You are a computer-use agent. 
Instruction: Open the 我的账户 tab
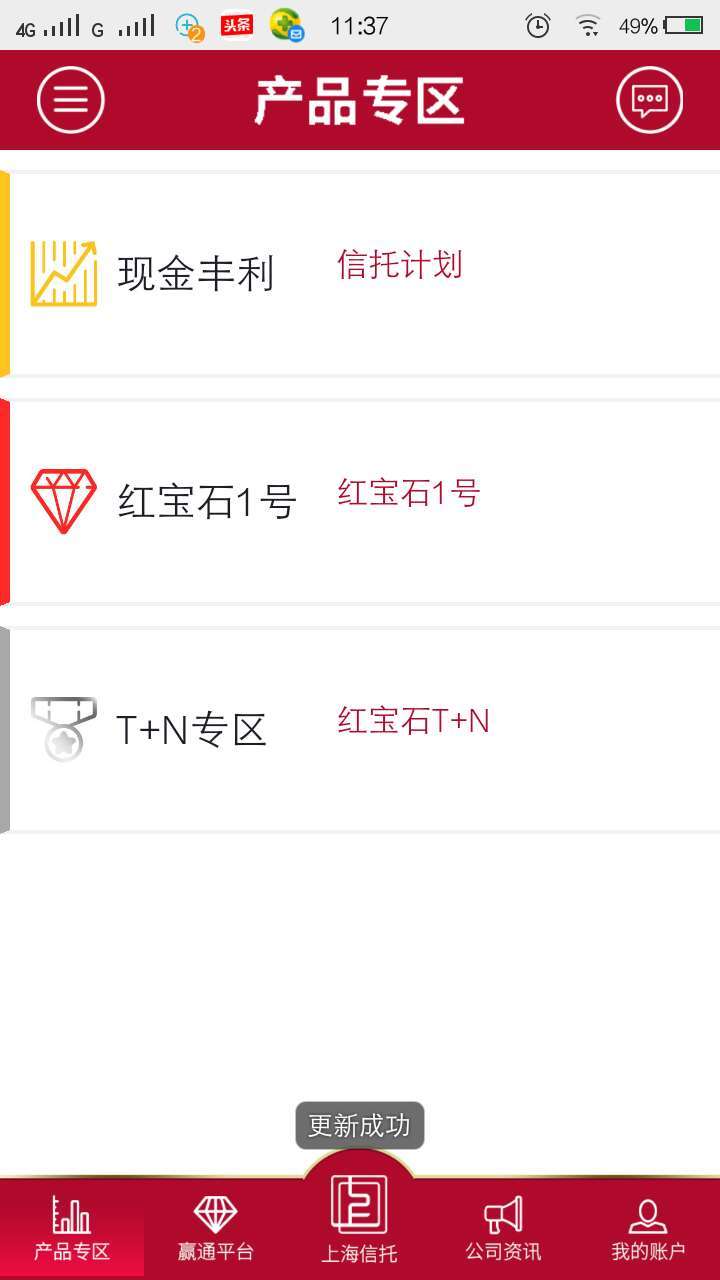click(648, 1230)
